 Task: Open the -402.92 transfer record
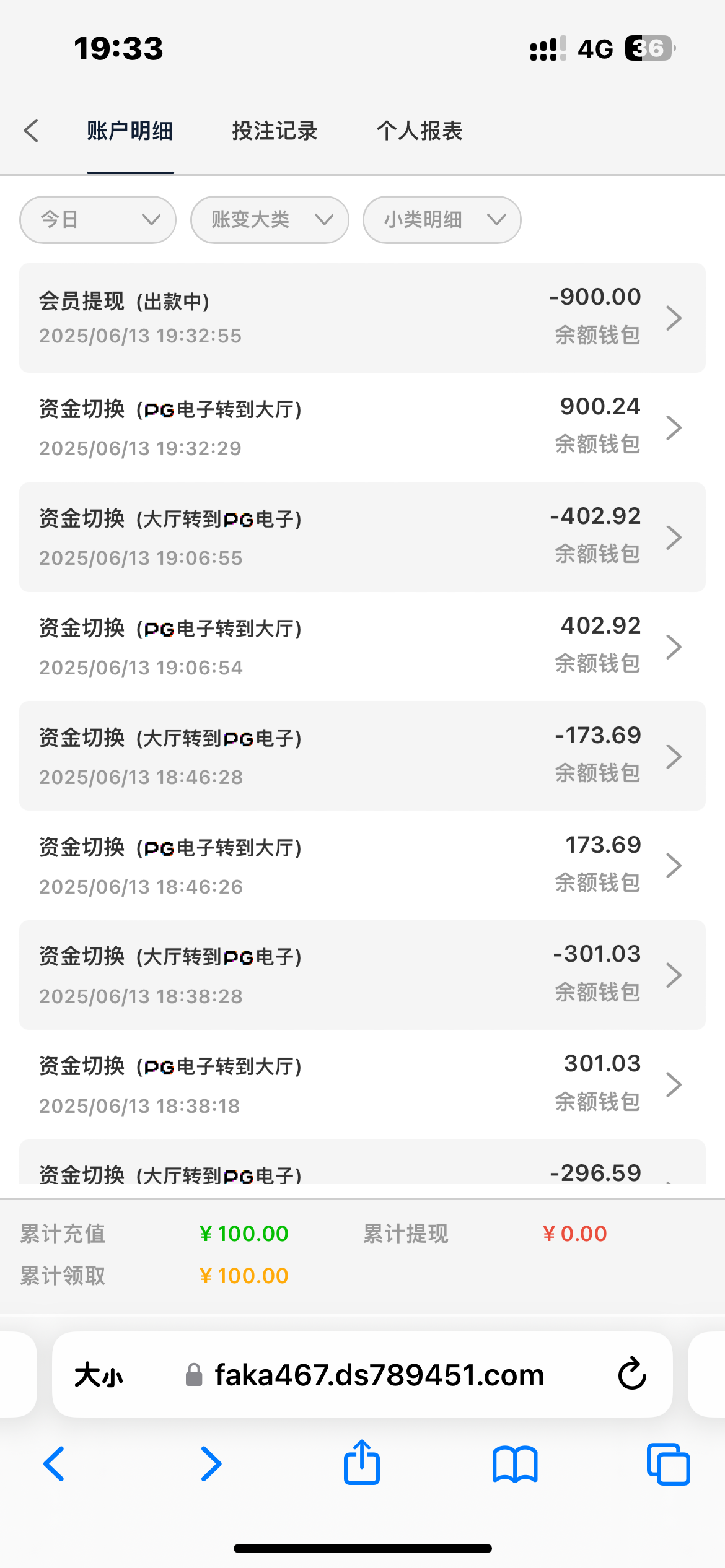pos(362,537)
